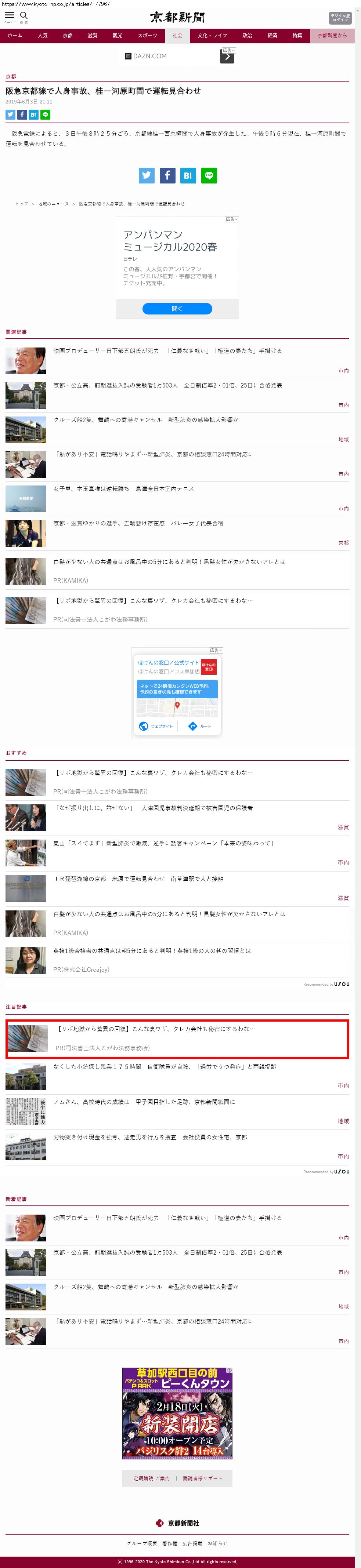Image resolution: width=361 pixels, height=1568 pixels.
Task: Tap the デジタル版ログイン button
Action: 340,18
